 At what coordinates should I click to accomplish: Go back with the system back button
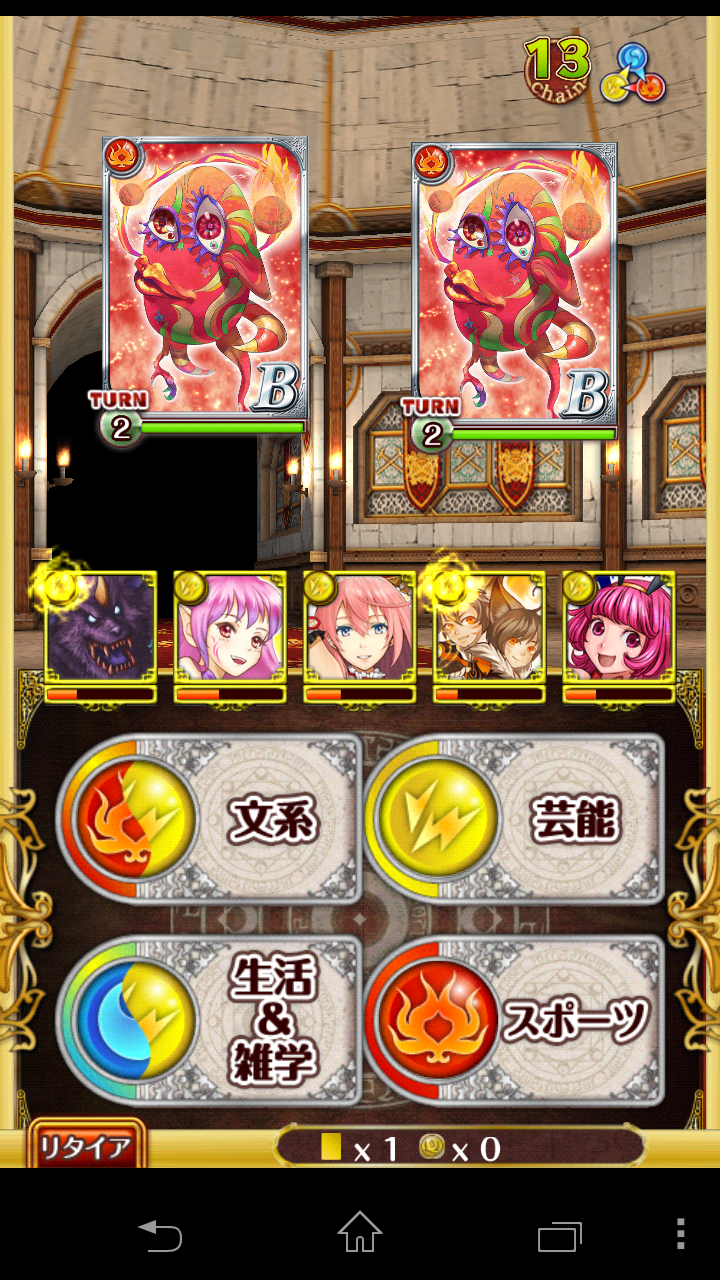(160, 1233)
